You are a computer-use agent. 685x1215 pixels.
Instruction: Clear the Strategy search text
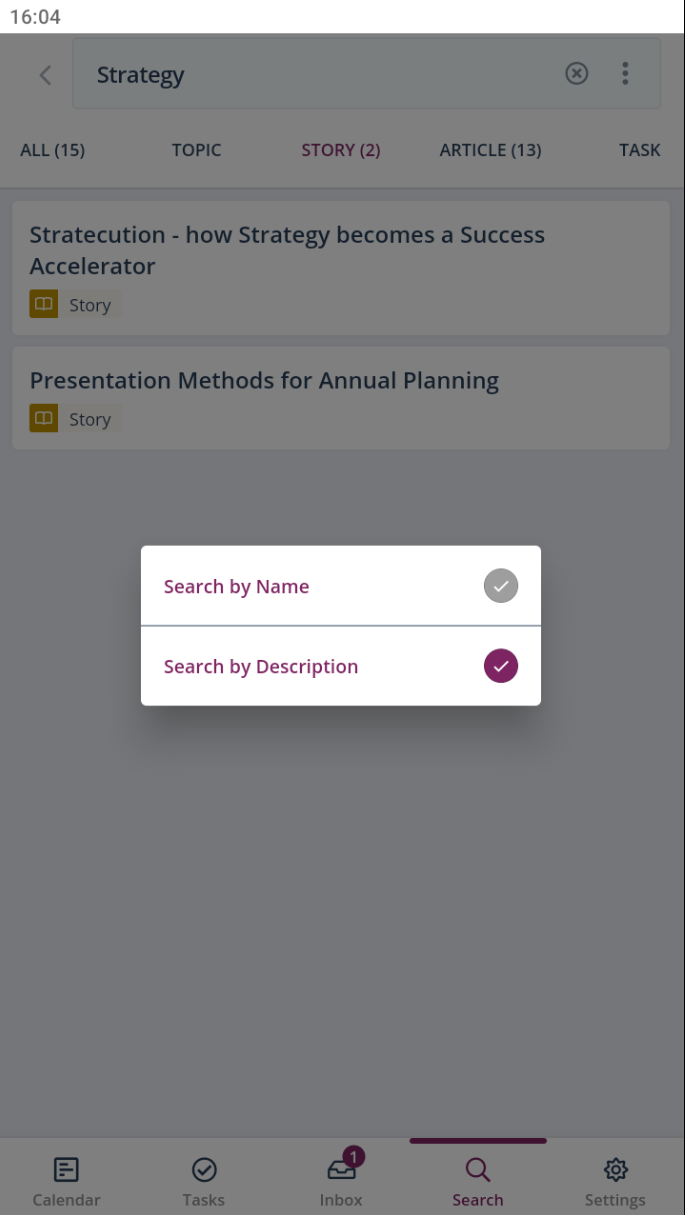tap(577, 73)
